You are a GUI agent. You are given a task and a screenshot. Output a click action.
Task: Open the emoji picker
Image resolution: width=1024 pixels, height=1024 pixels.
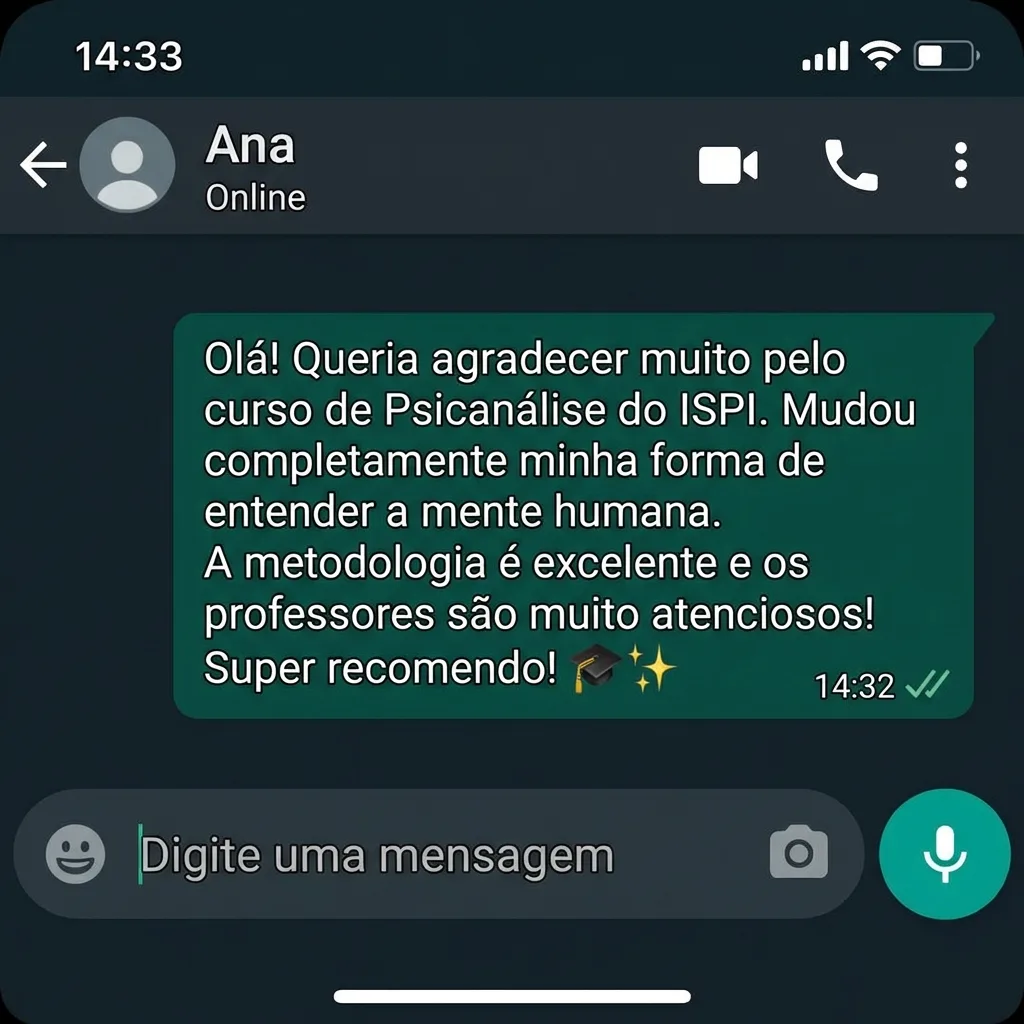(x=76, y=855)
